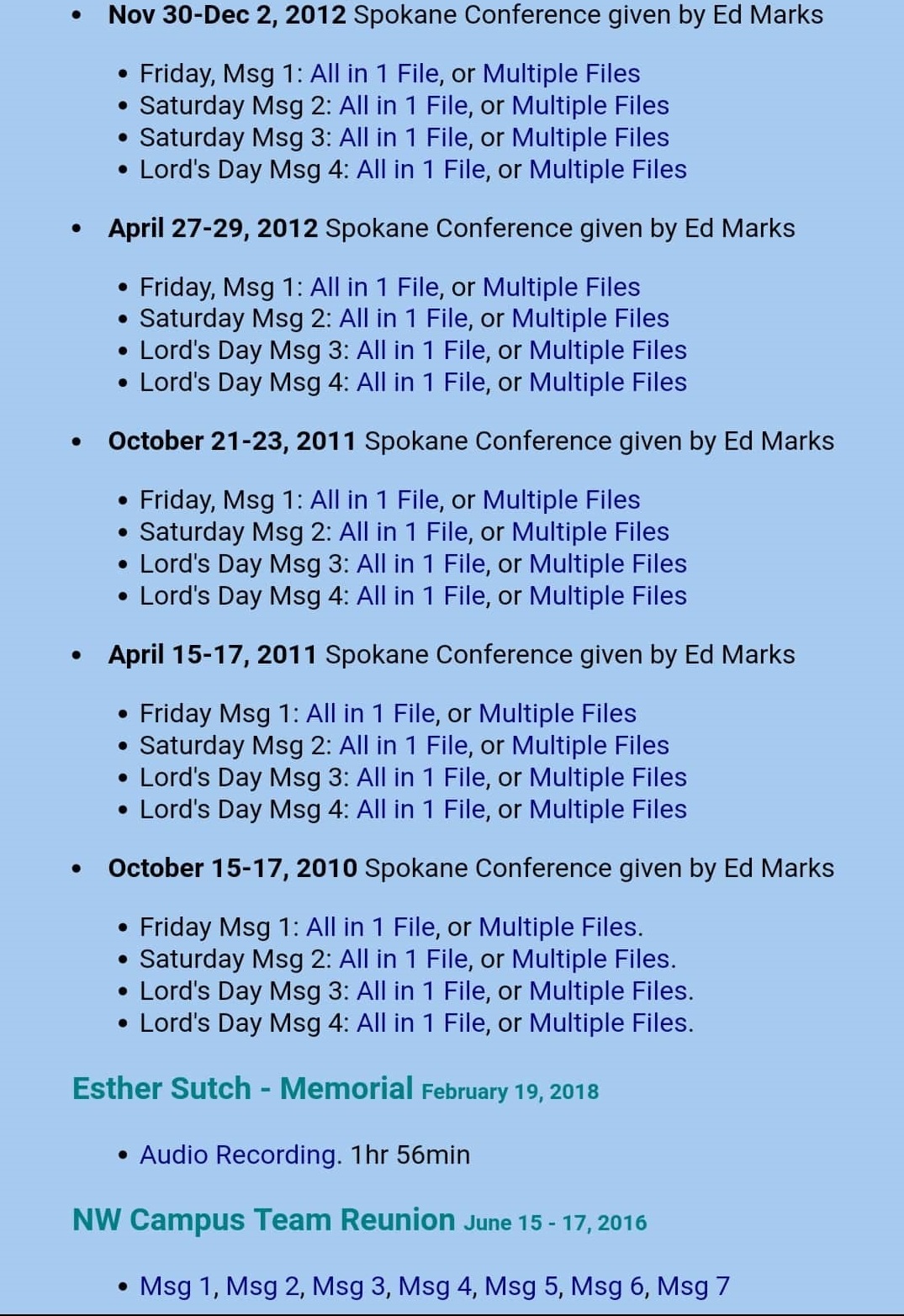Open Msg 7 of NW Campus Team Reunion

pos(693,1287)
